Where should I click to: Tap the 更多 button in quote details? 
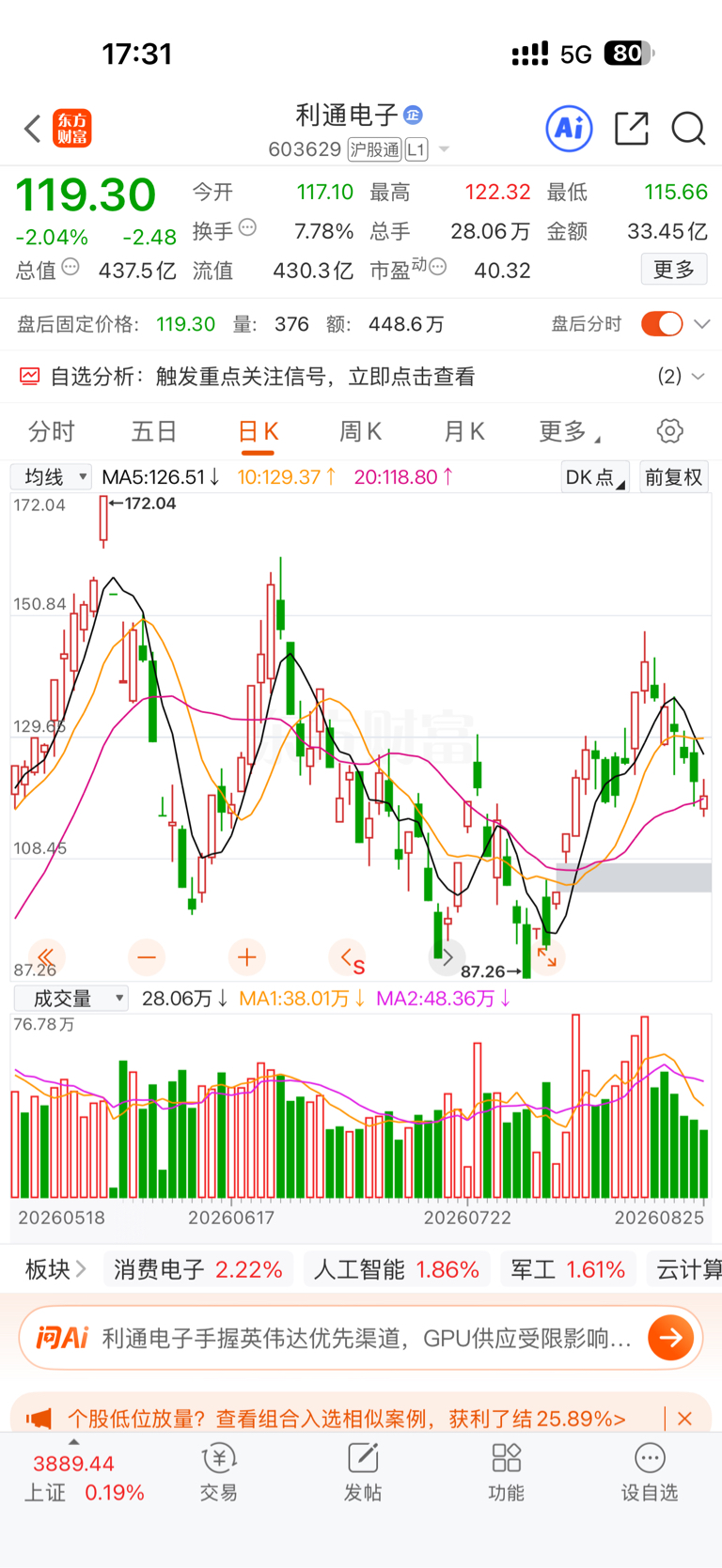click(x=674, y=270)
